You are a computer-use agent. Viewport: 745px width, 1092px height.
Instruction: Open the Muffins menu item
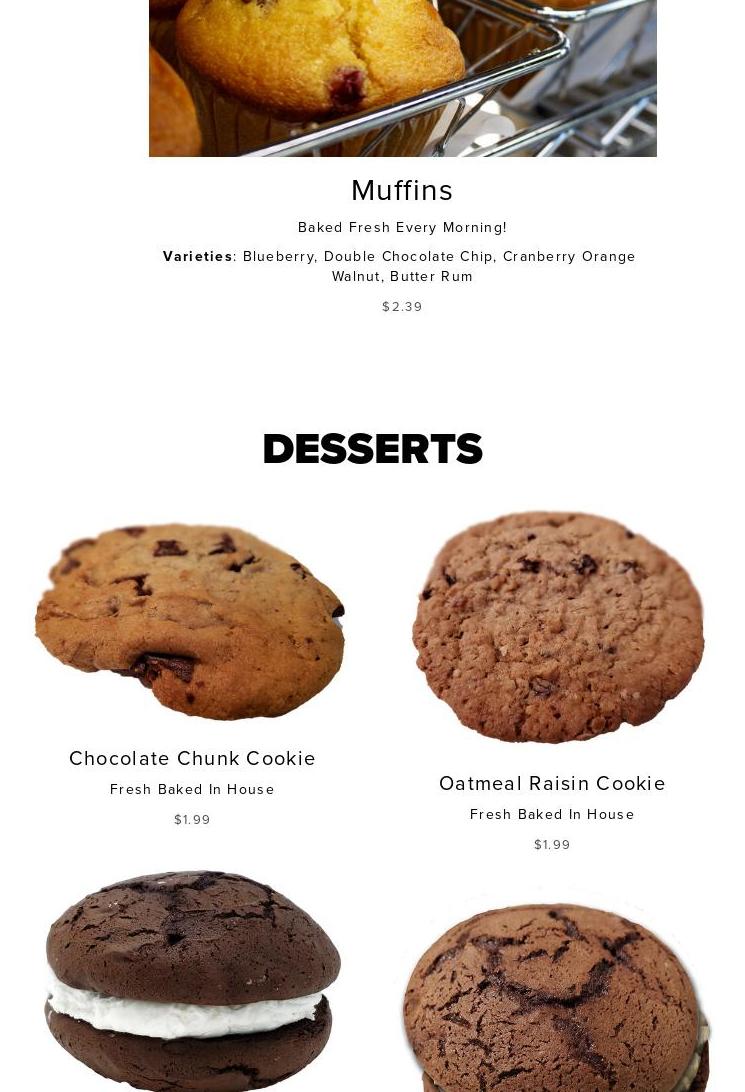pyautogui.click(x=402, y=190)
